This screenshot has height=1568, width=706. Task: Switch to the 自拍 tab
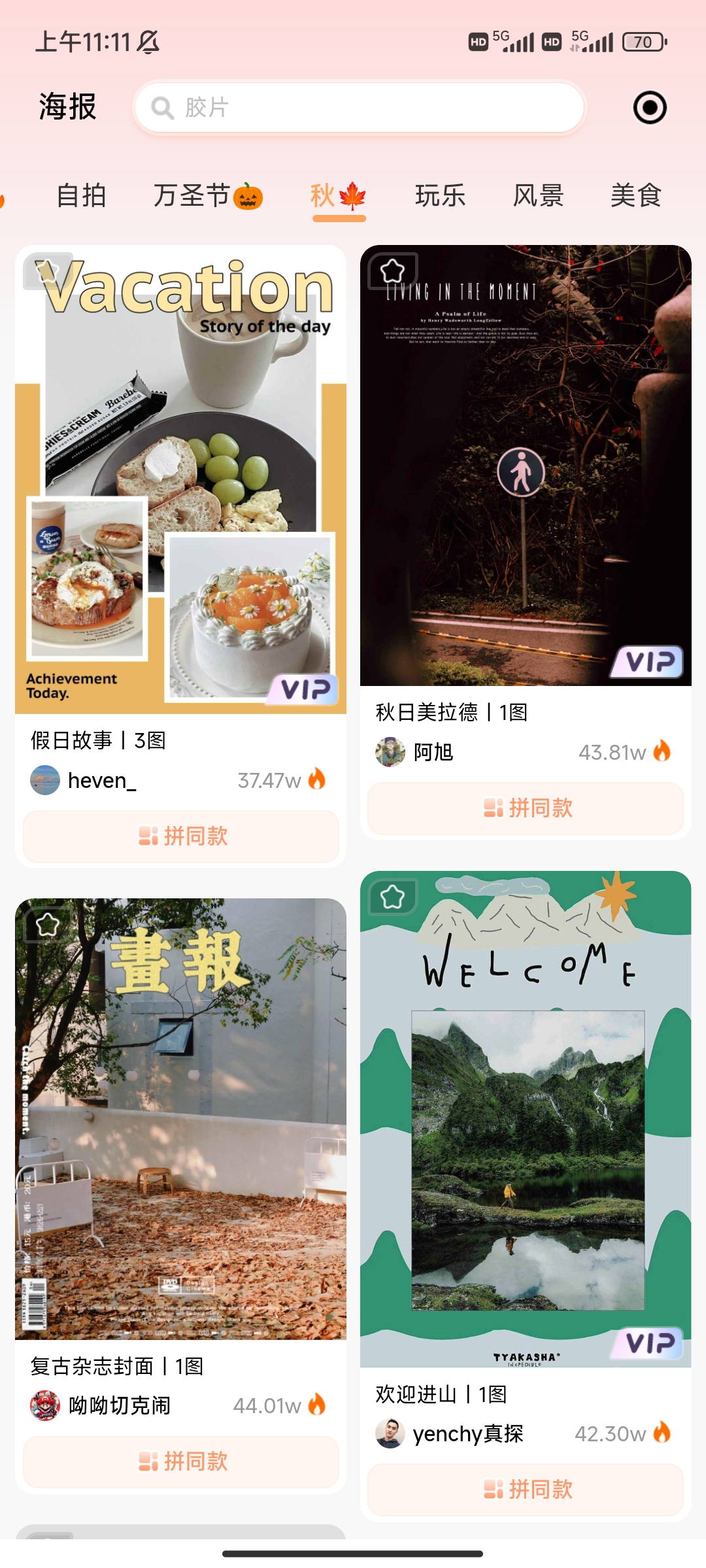coord(81,195)
